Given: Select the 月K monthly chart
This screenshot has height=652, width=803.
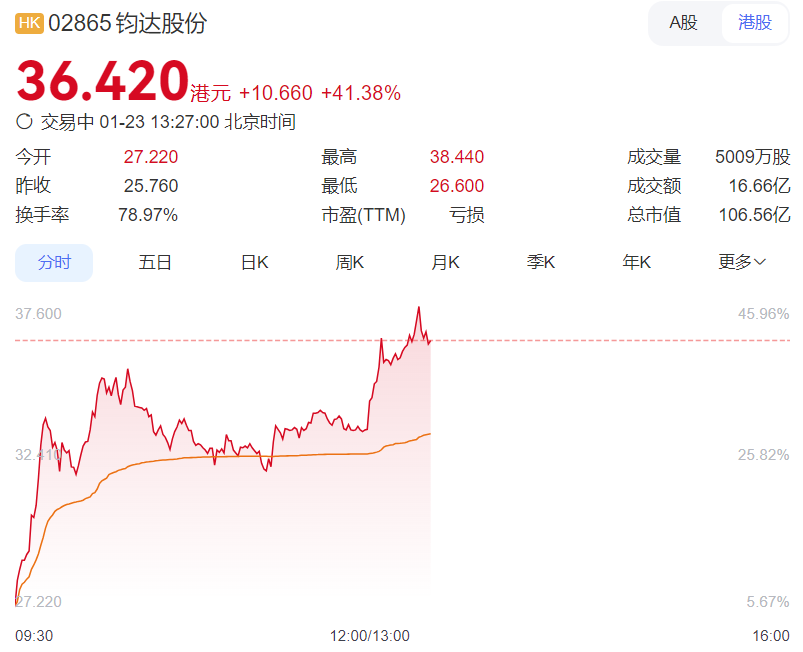Looking at the screenshot, I should pos(446,262).
